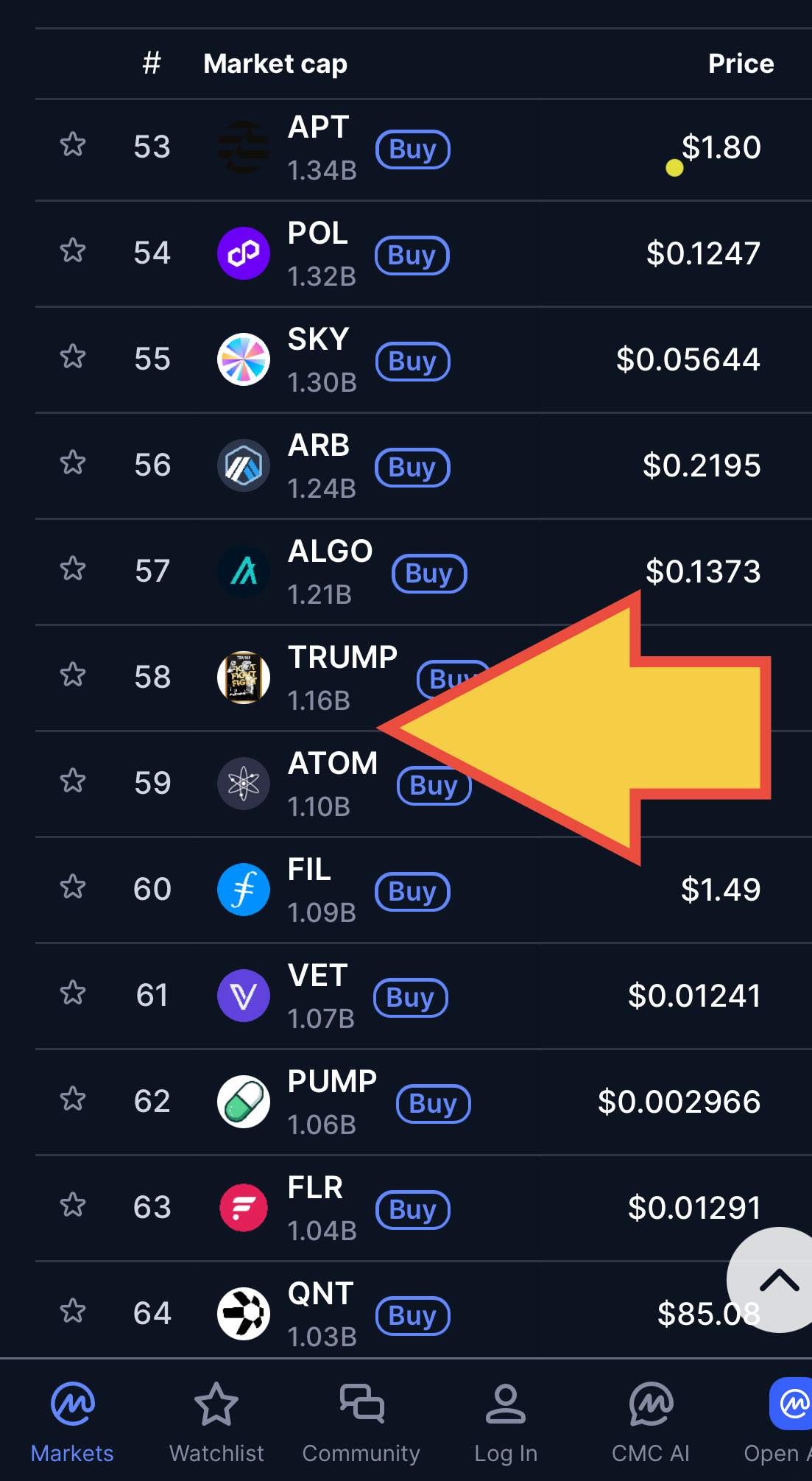
Task: Select the Buy button for ATOM
Action: point(433,786)
